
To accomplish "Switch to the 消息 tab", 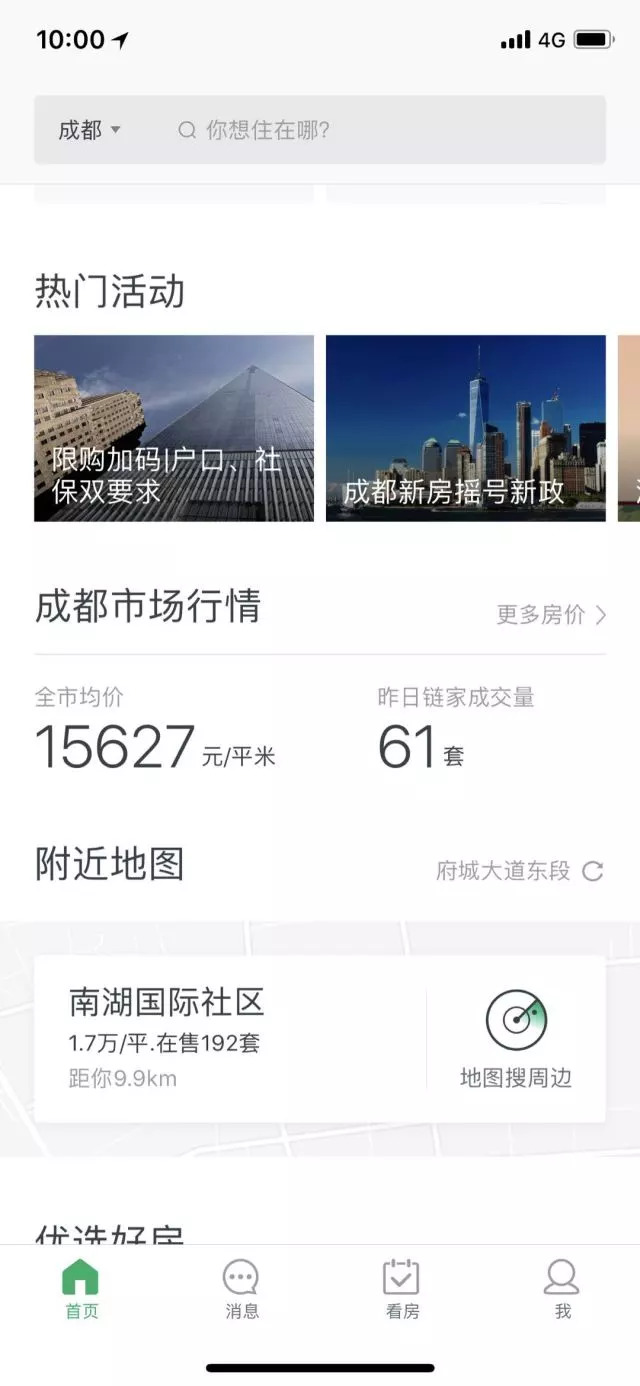I will 241,1289.
